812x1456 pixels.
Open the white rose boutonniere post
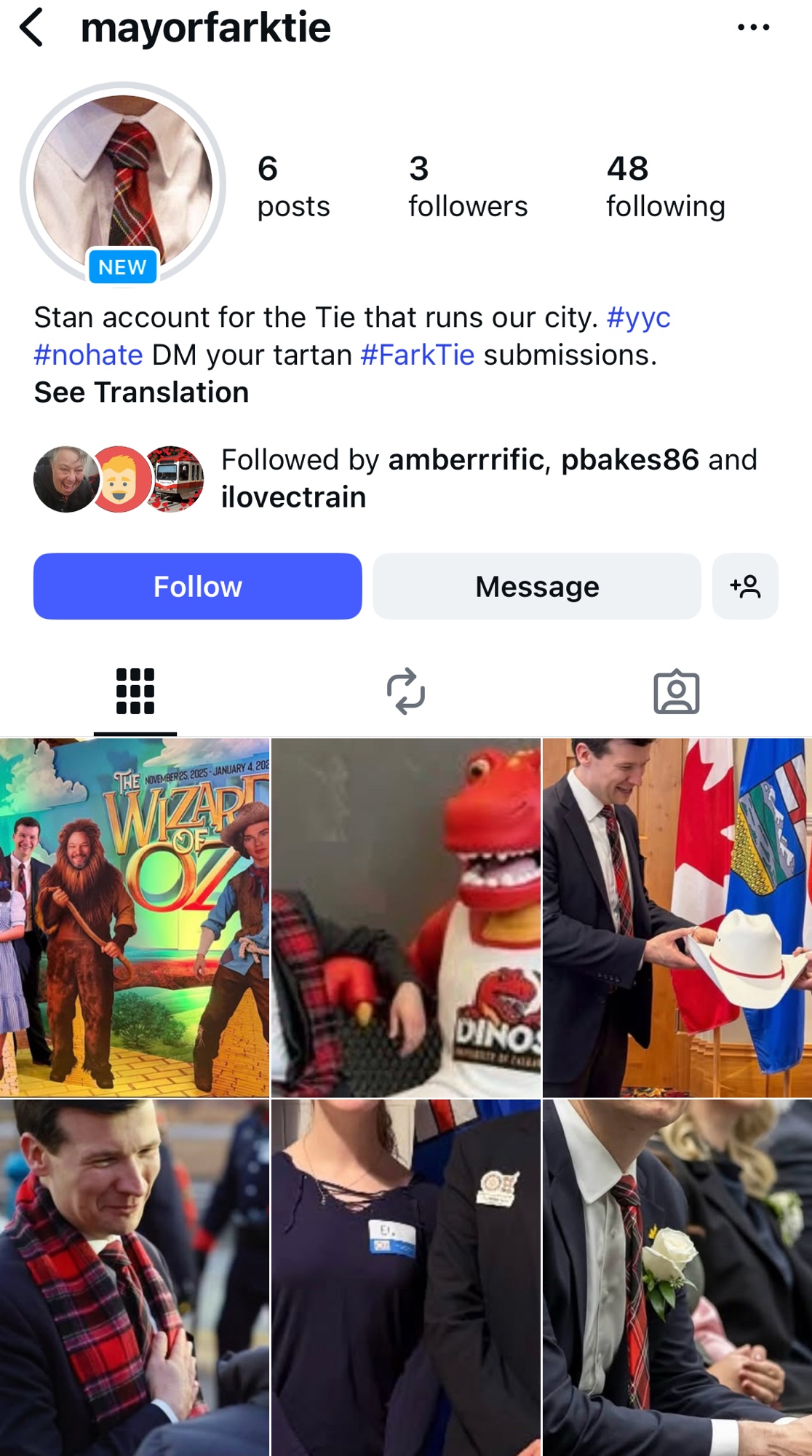677,1278
